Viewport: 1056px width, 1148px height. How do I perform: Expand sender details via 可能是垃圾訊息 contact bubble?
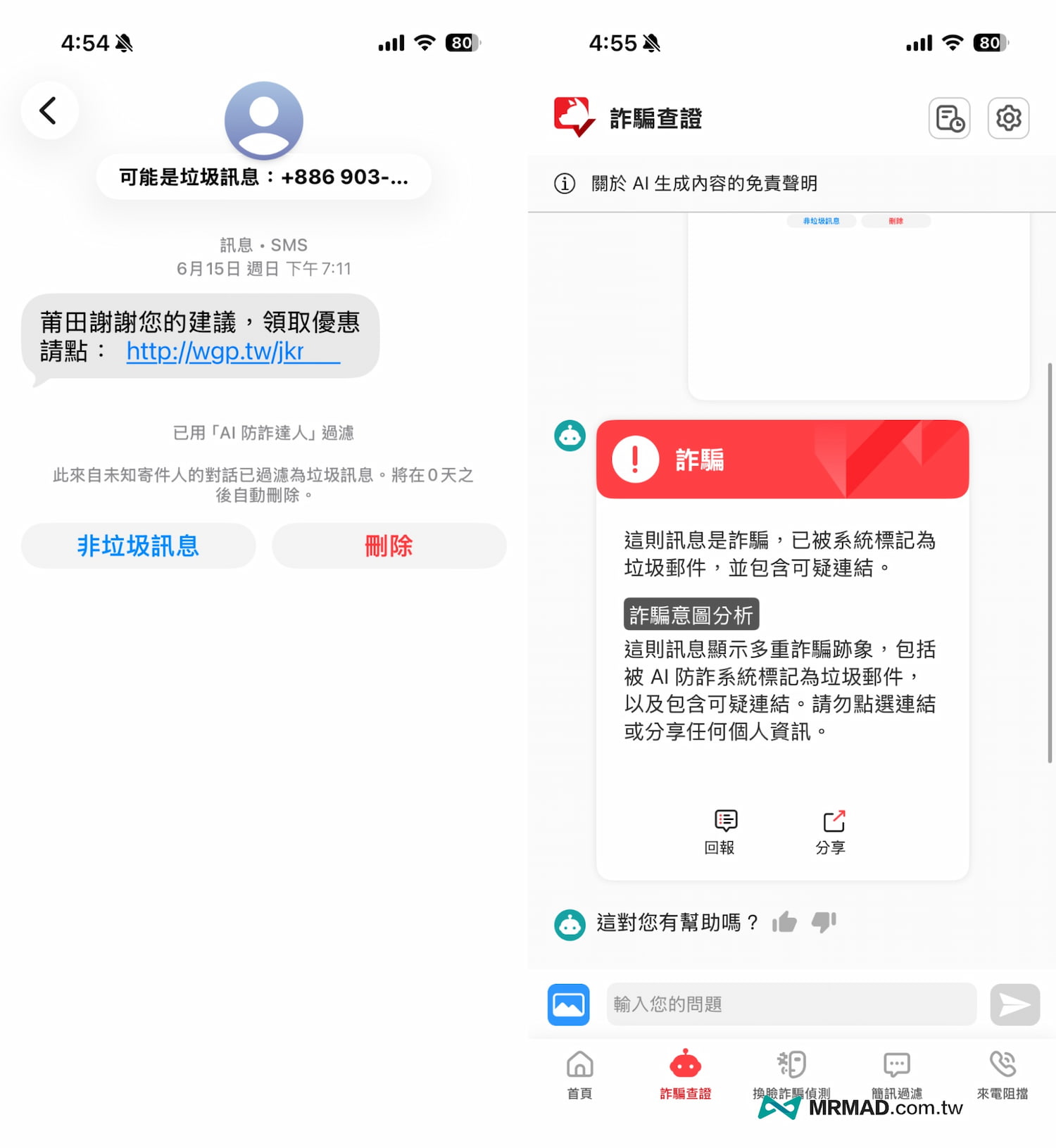coord(263,177)
